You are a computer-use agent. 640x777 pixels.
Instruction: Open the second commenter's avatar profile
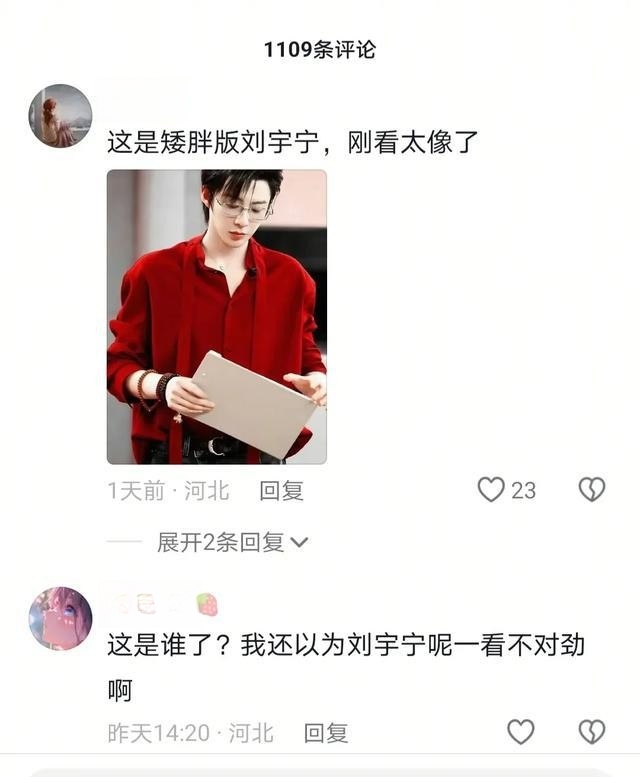click(x=60, y=618)
